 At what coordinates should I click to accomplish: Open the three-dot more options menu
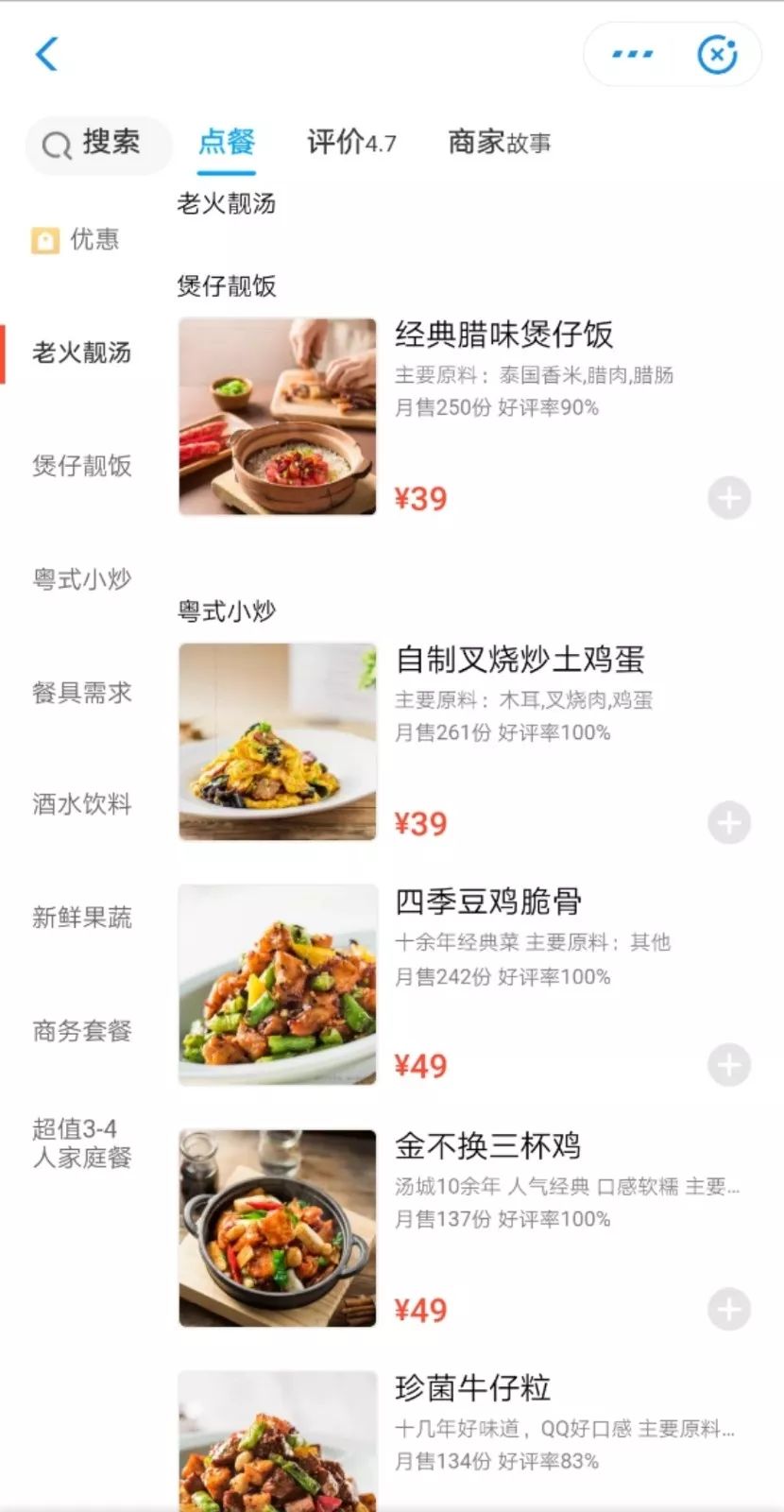632,54
